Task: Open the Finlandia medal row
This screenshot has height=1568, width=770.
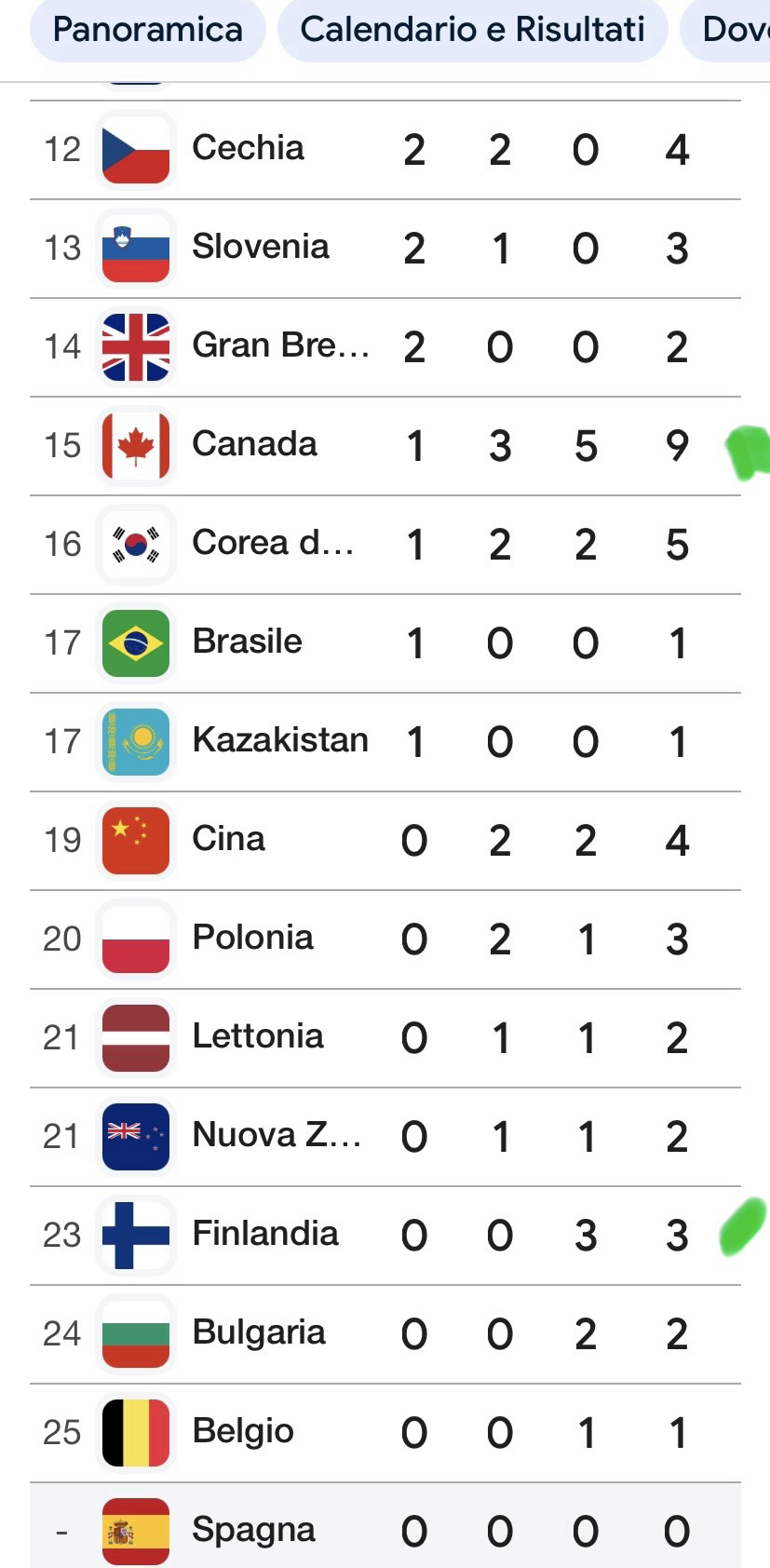Action: 264,1235
